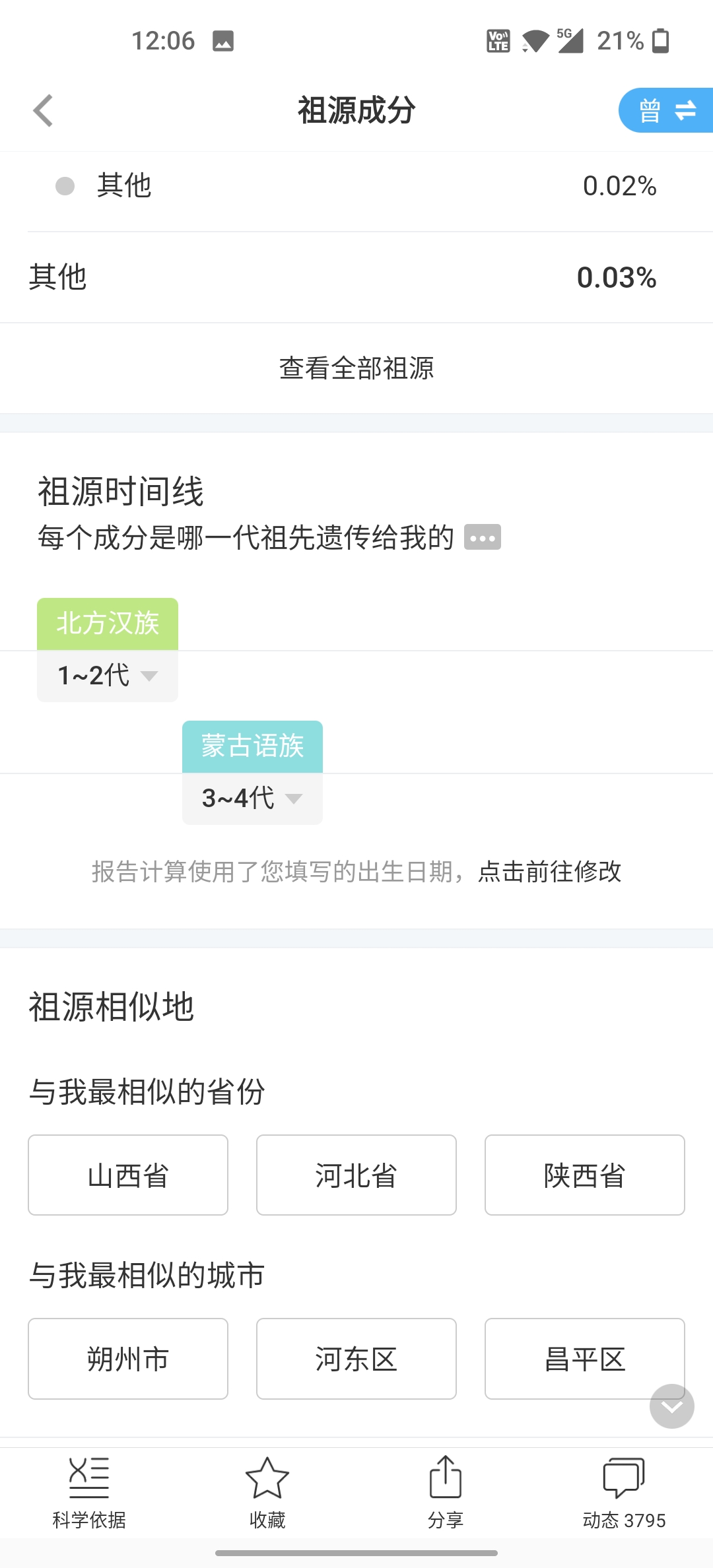Expand the 3~4代 dropdown under 蒙古语族
The image size is (713, 1568).
(x=252, y=799)
